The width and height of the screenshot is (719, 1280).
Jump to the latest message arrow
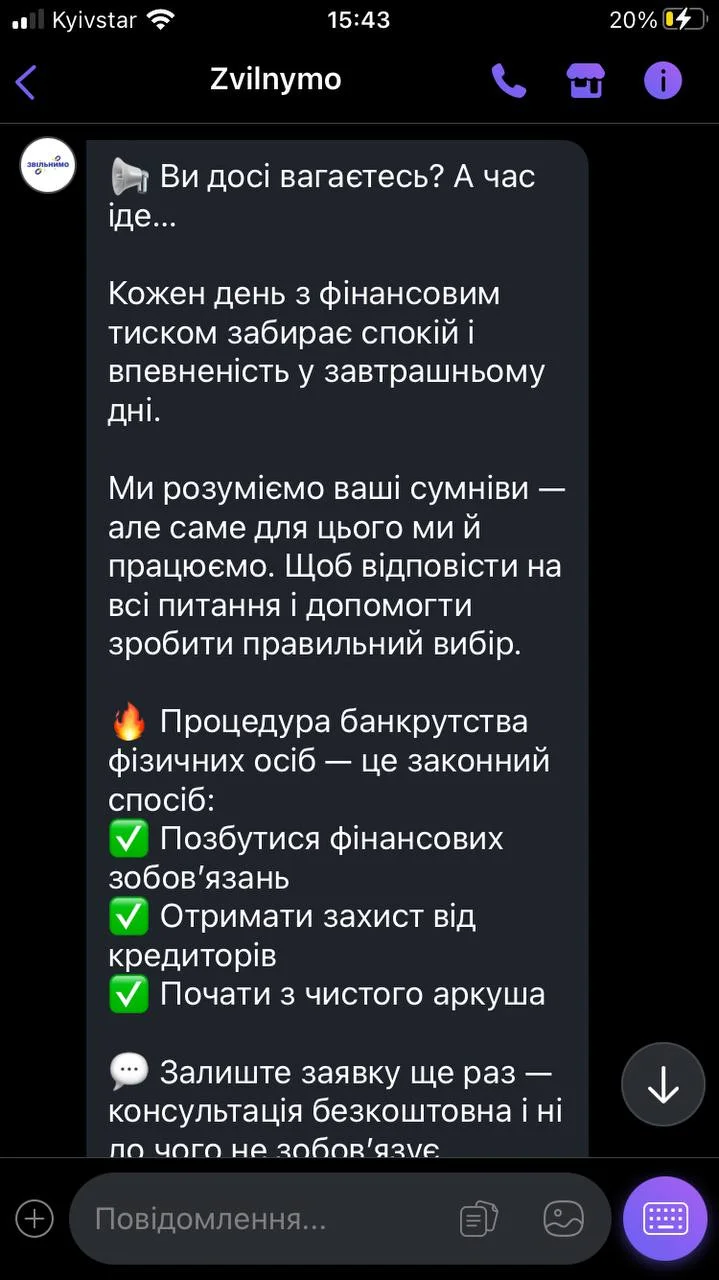tap(663, 1085)
